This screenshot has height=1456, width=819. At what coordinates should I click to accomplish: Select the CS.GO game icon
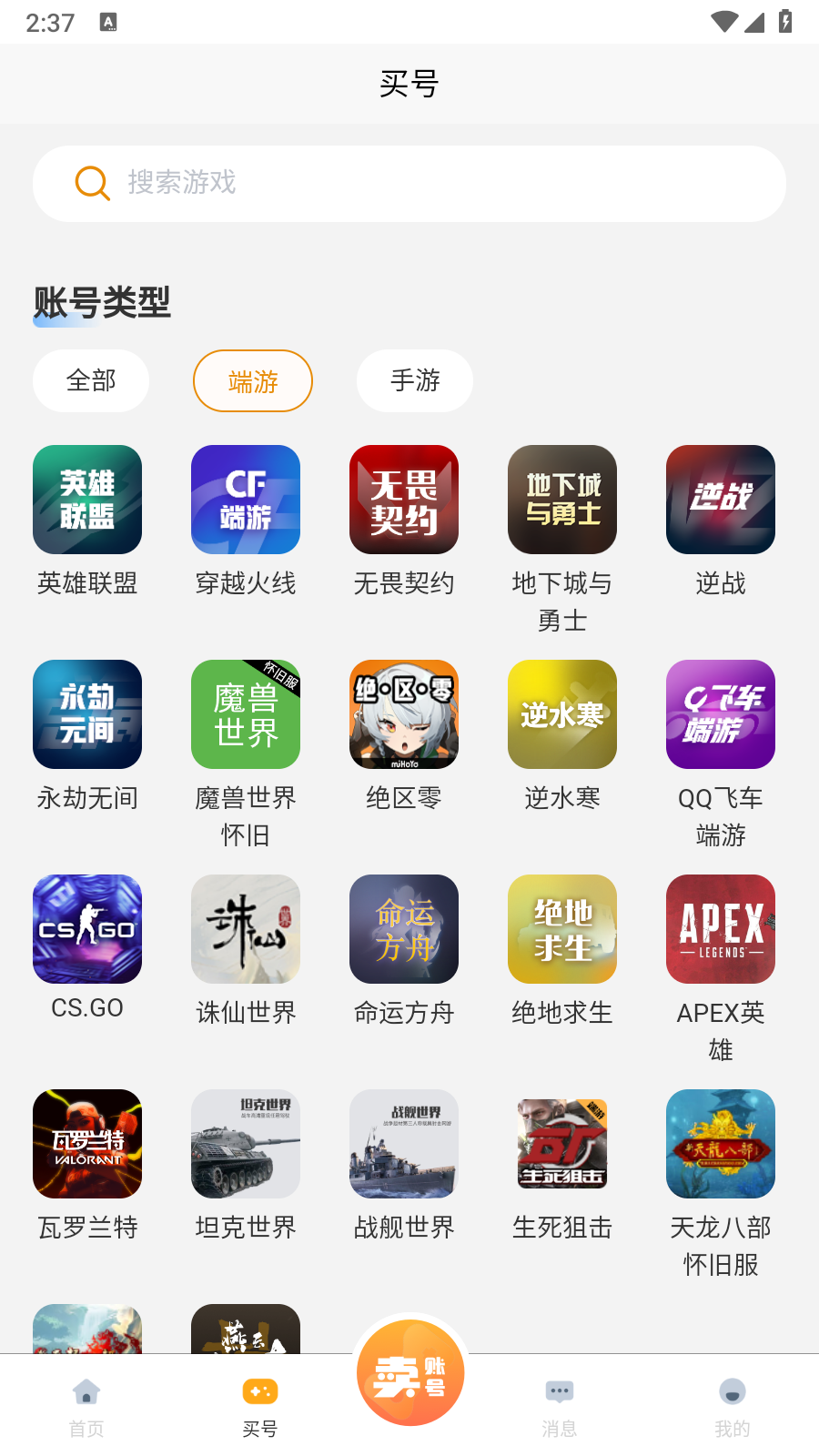(x=86, y=929)
